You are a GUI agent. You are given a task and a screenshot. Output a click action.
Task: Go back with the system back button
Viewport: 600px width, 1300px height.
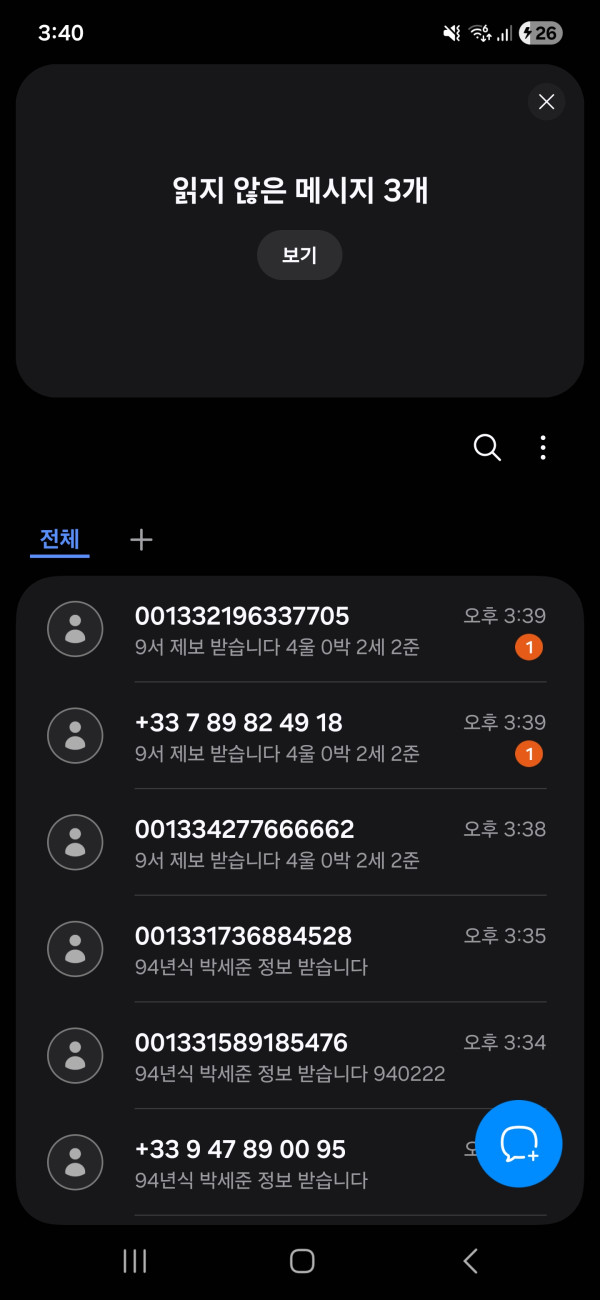click(x=471, y=1261)
